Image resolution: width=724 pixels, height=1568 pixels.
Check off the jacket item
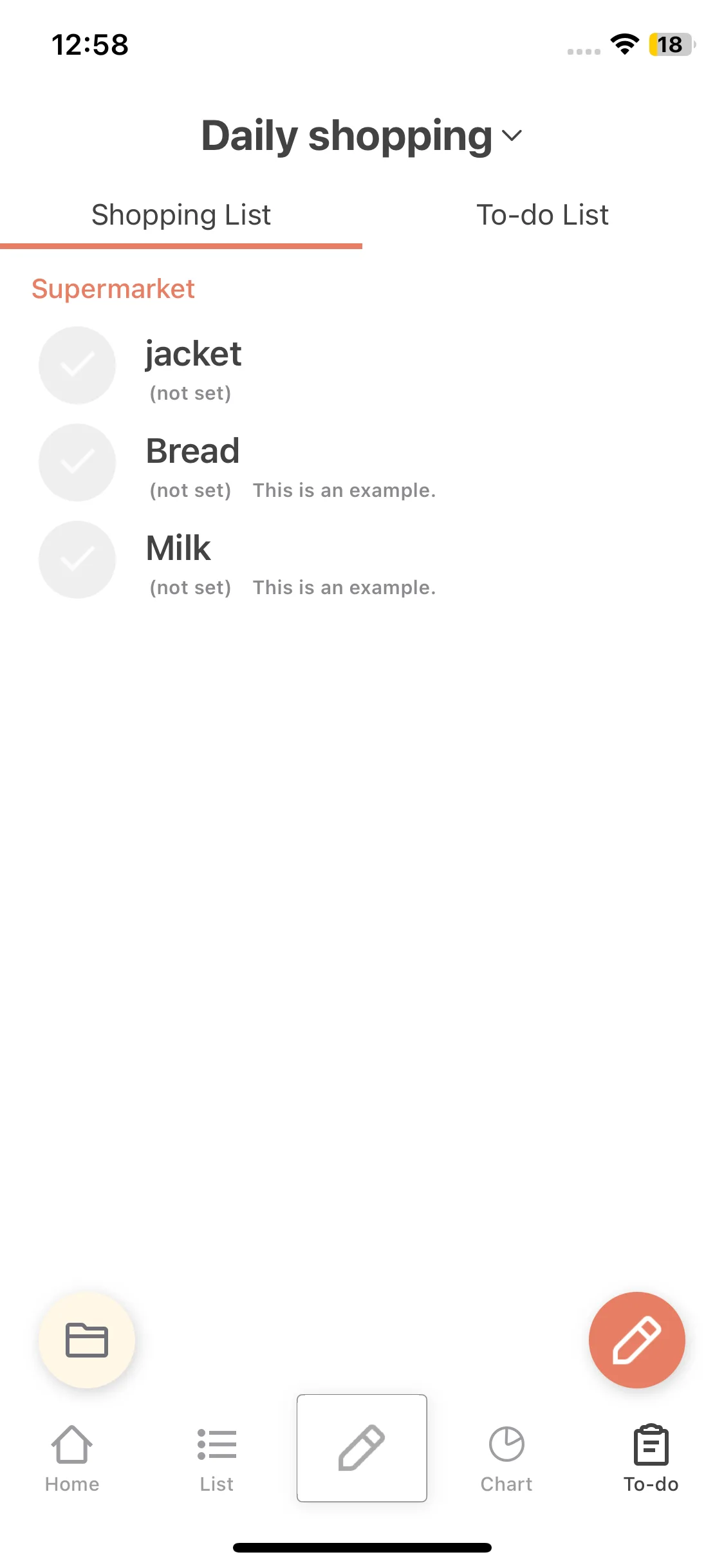click(x=77, y=365)
